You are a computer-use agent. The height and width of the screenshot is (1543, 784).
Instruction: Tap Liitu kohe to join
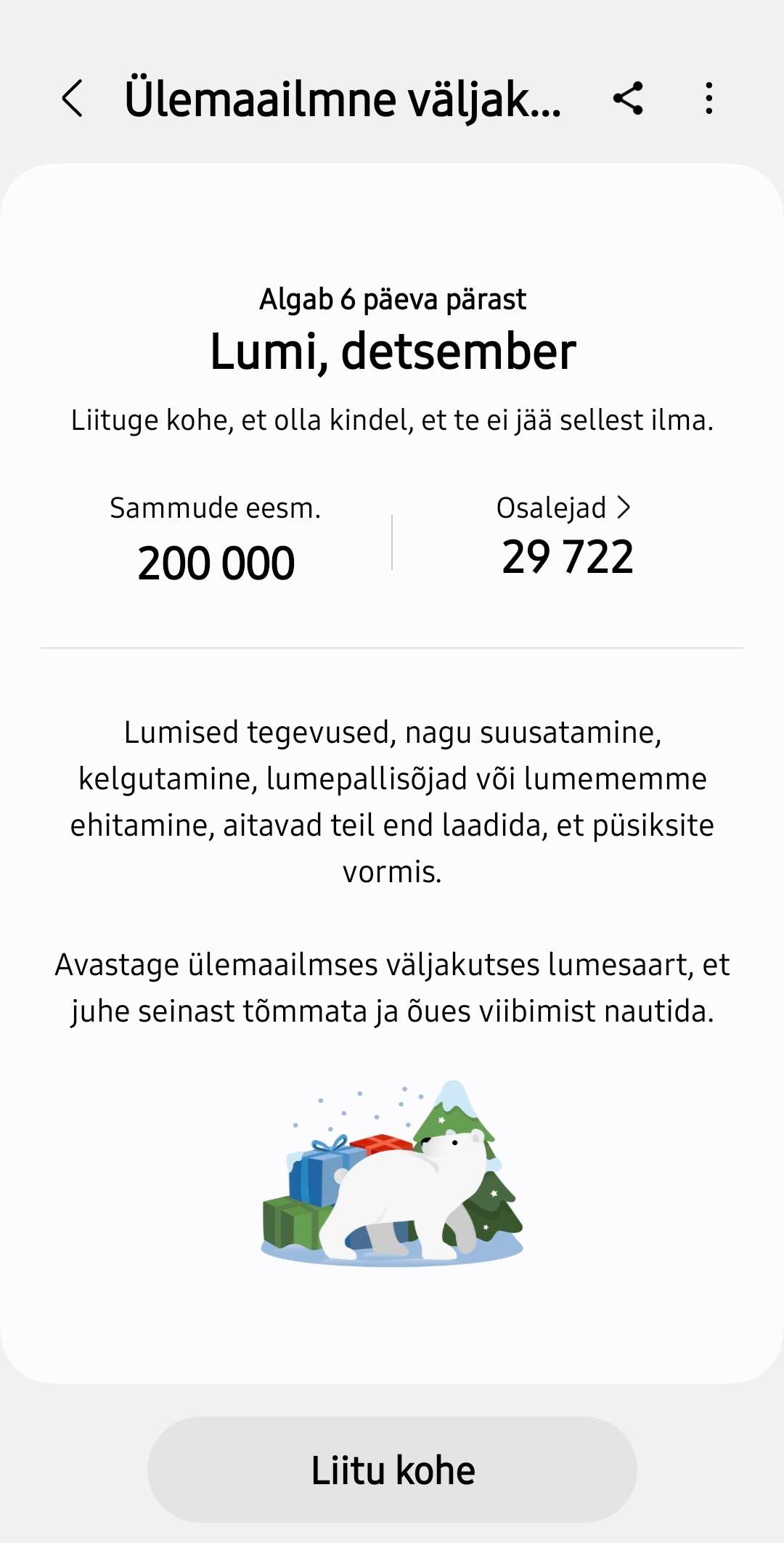coord(392,1468)
